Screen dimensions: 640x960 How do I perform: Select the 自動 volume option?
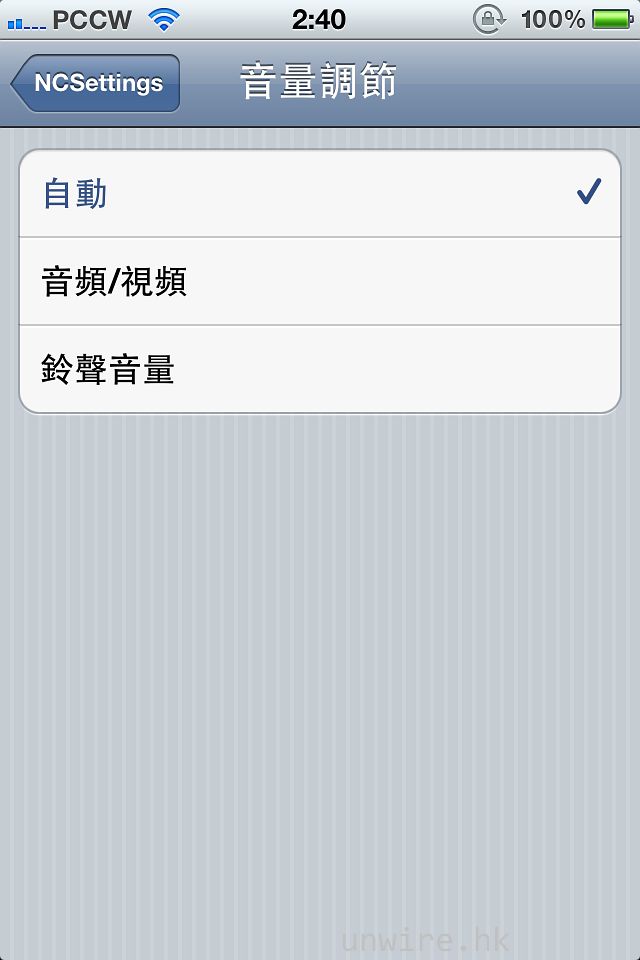point(320,194)
